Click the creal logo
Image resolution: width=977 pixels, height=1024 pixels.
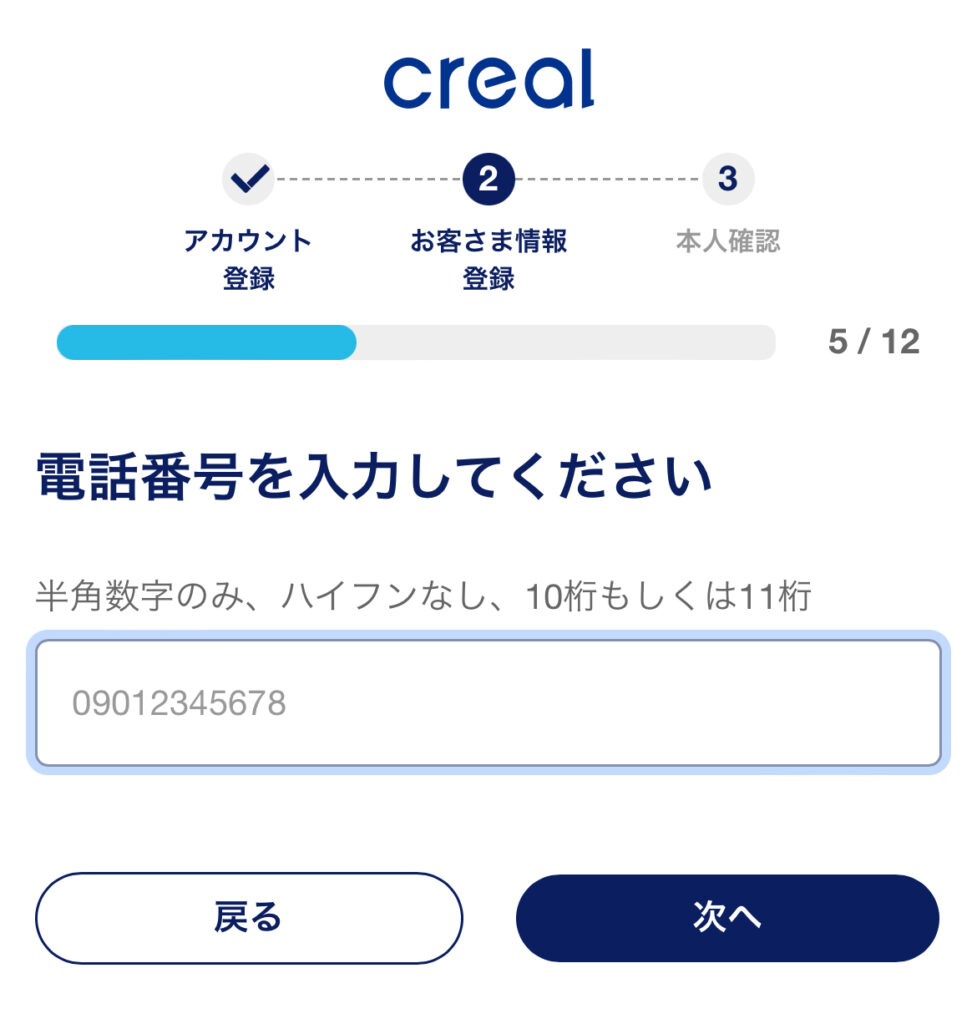point(488,78)
